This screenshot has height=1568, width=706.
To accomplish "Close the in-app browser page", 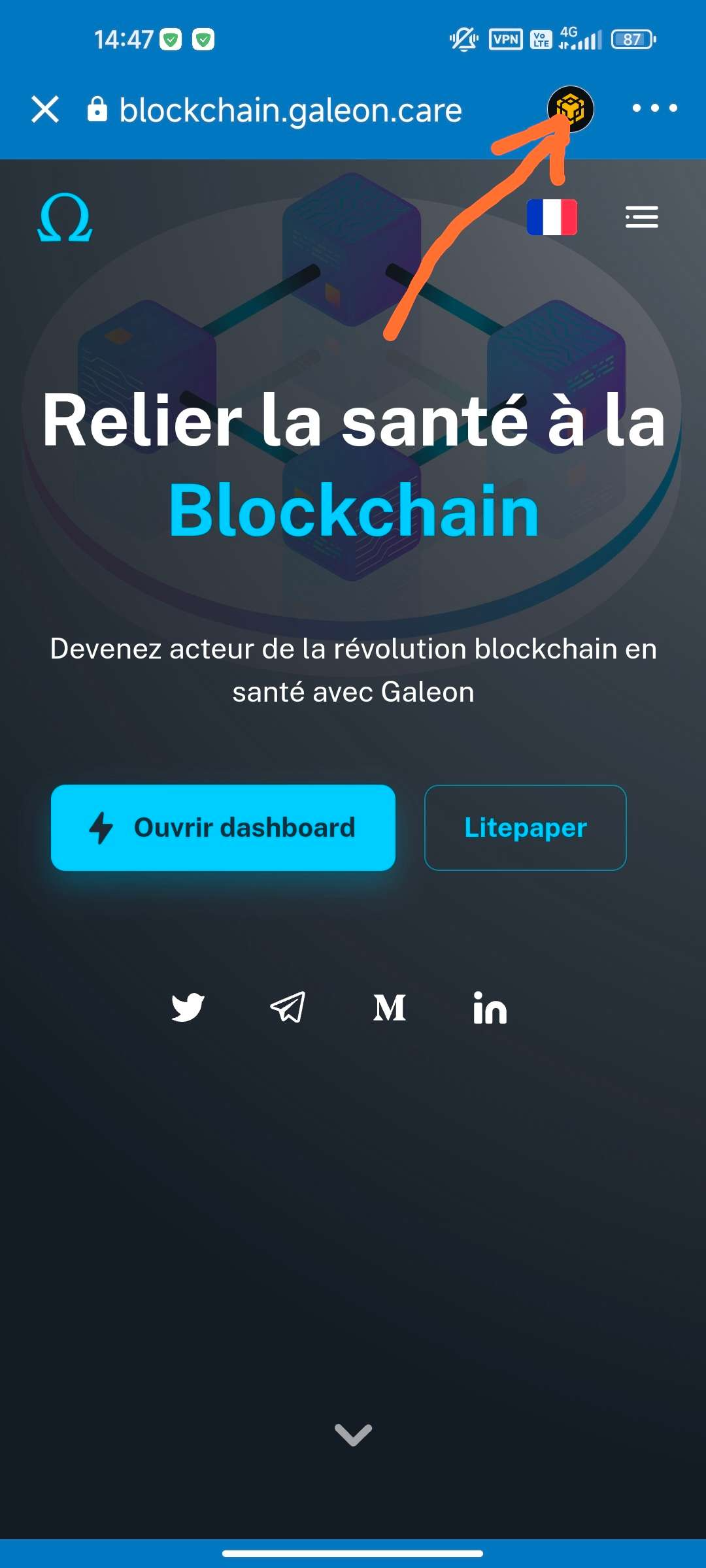I will click(x=45, y=109).
